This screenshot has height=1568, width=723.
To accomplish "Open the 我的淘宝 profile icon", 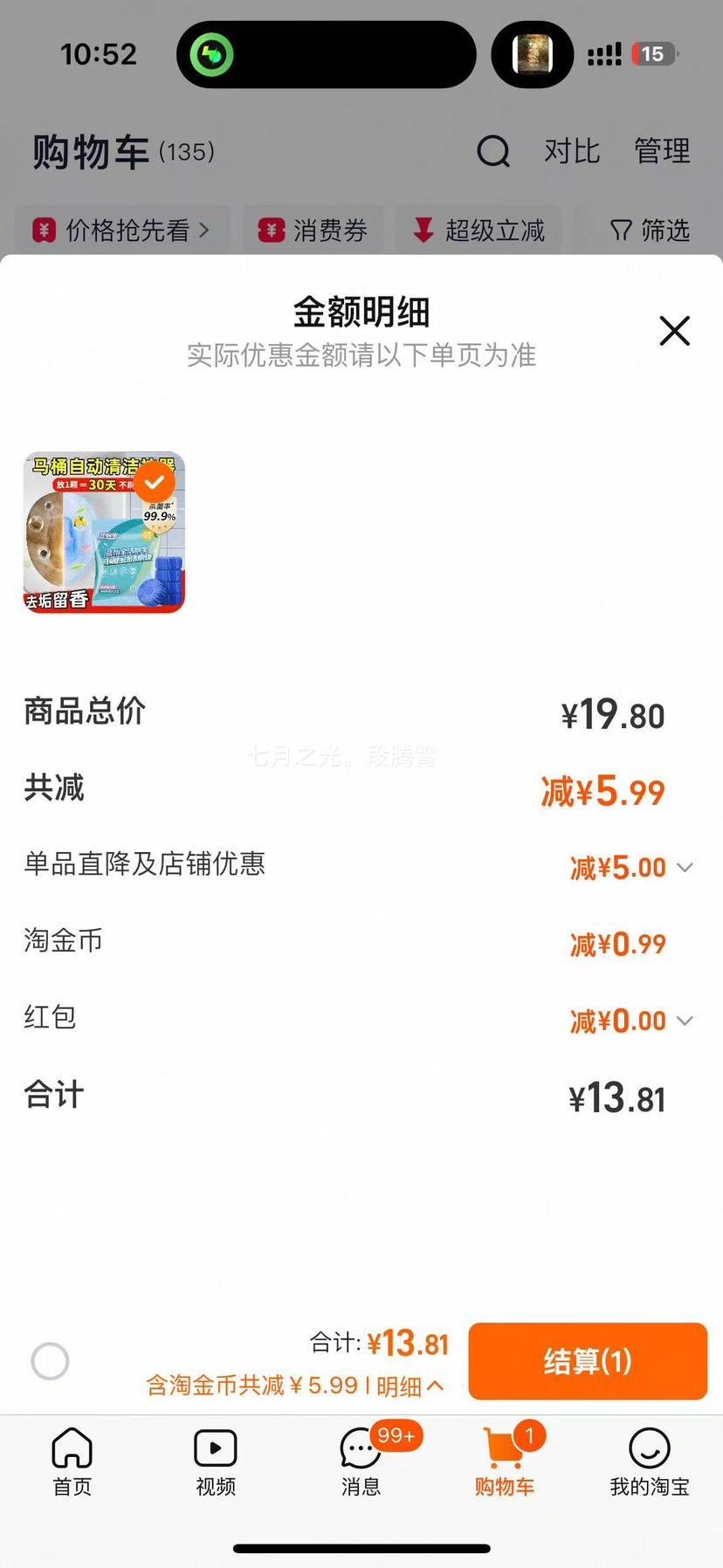I will click(650, 1448).
